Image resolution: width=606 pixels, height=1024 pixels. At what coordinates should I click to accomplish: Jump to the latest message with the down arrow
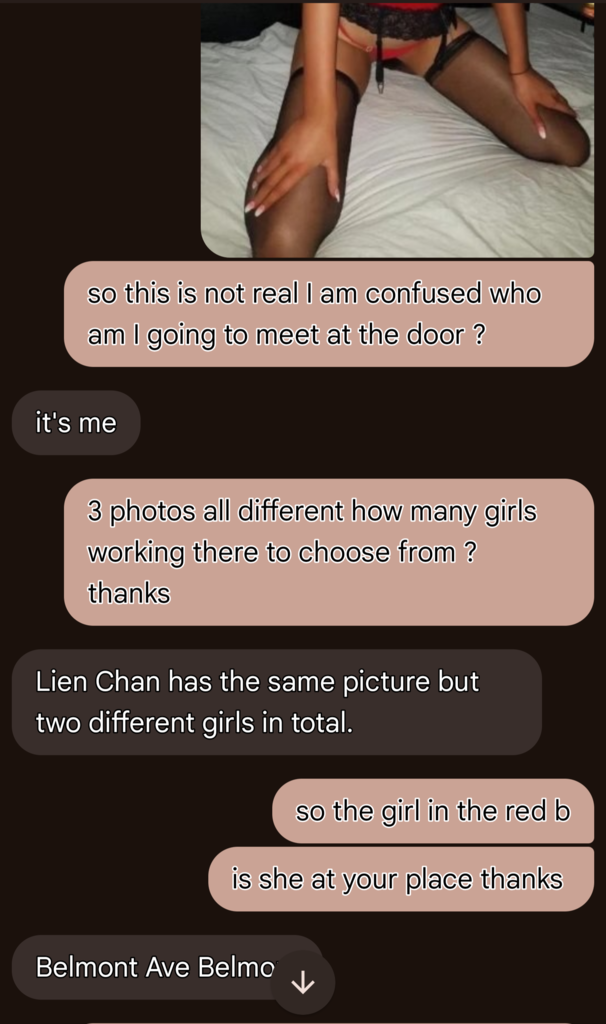[302, 983]
